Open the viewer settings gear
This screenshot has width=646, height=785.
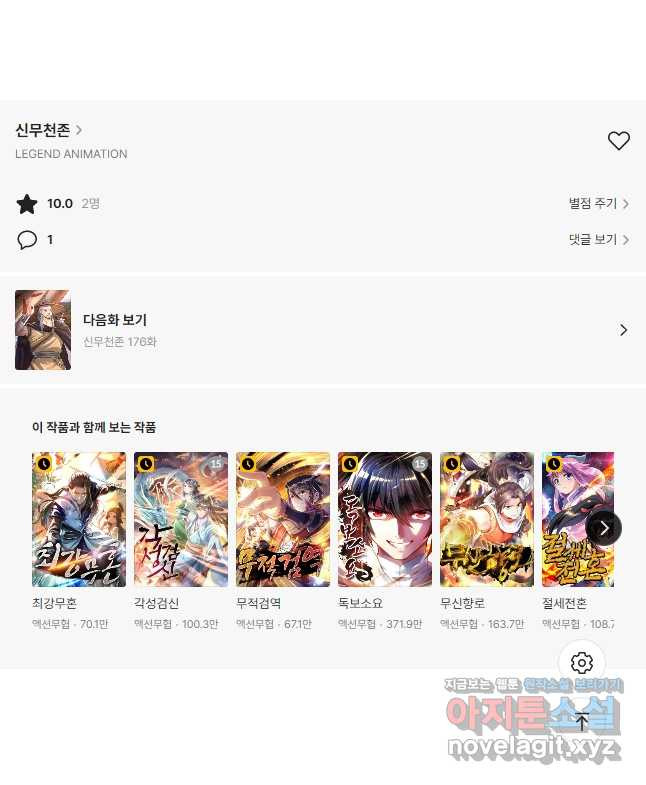[582, 663]
